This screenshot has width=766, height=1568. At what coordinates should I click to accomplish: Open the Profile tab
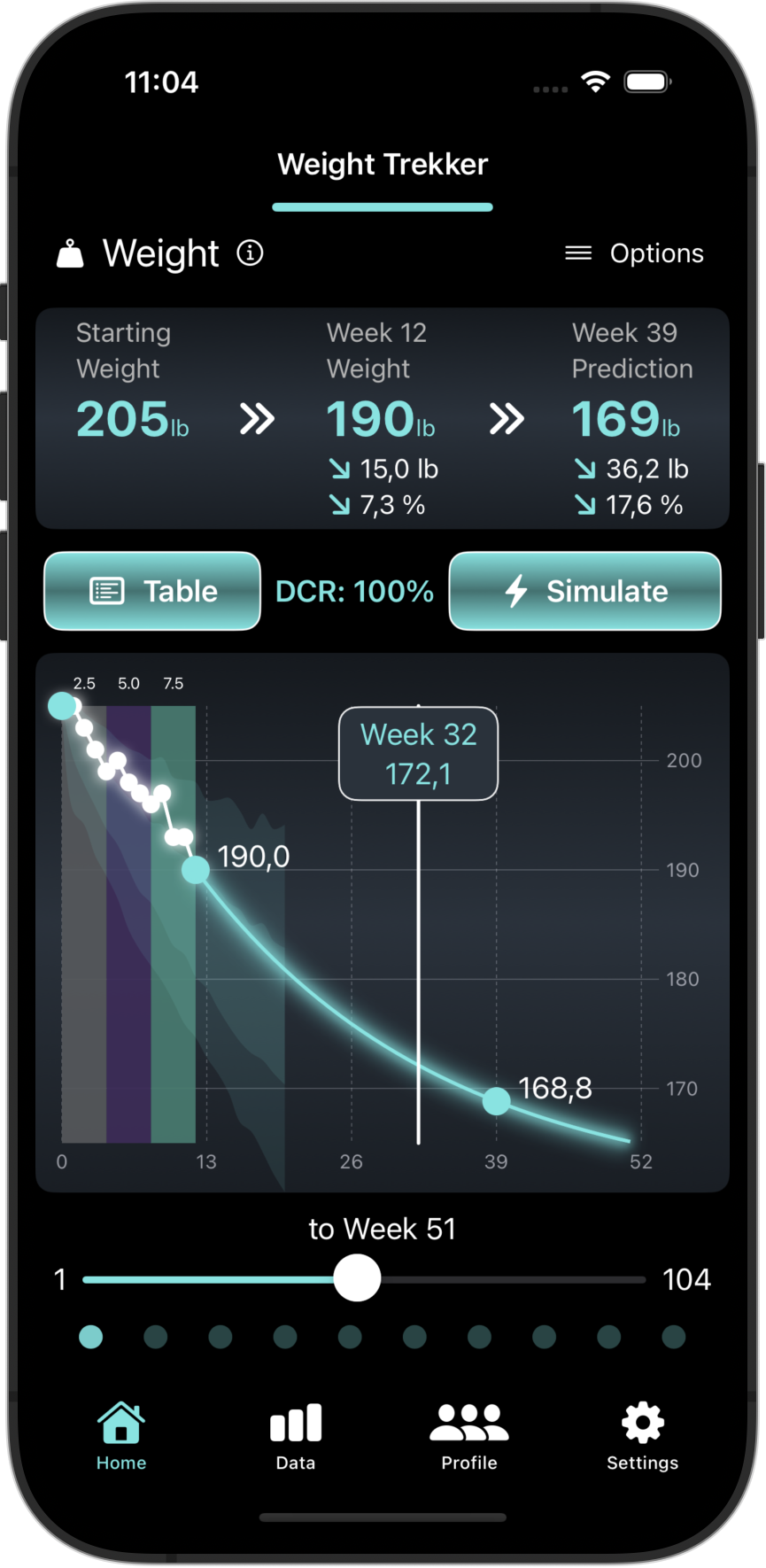coord(469,1436)
